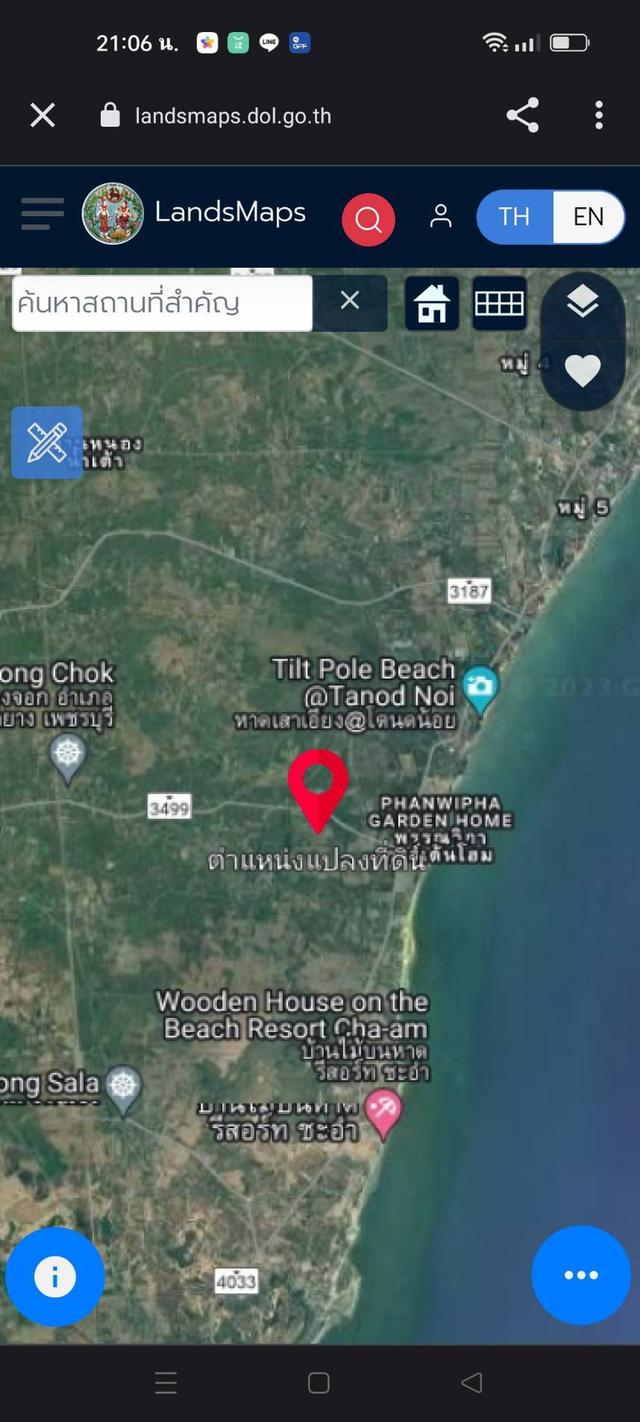The height and width of the screenshot is (1422, 640).
Task: Go back with the system back button
Action: tap(472, 1383)
